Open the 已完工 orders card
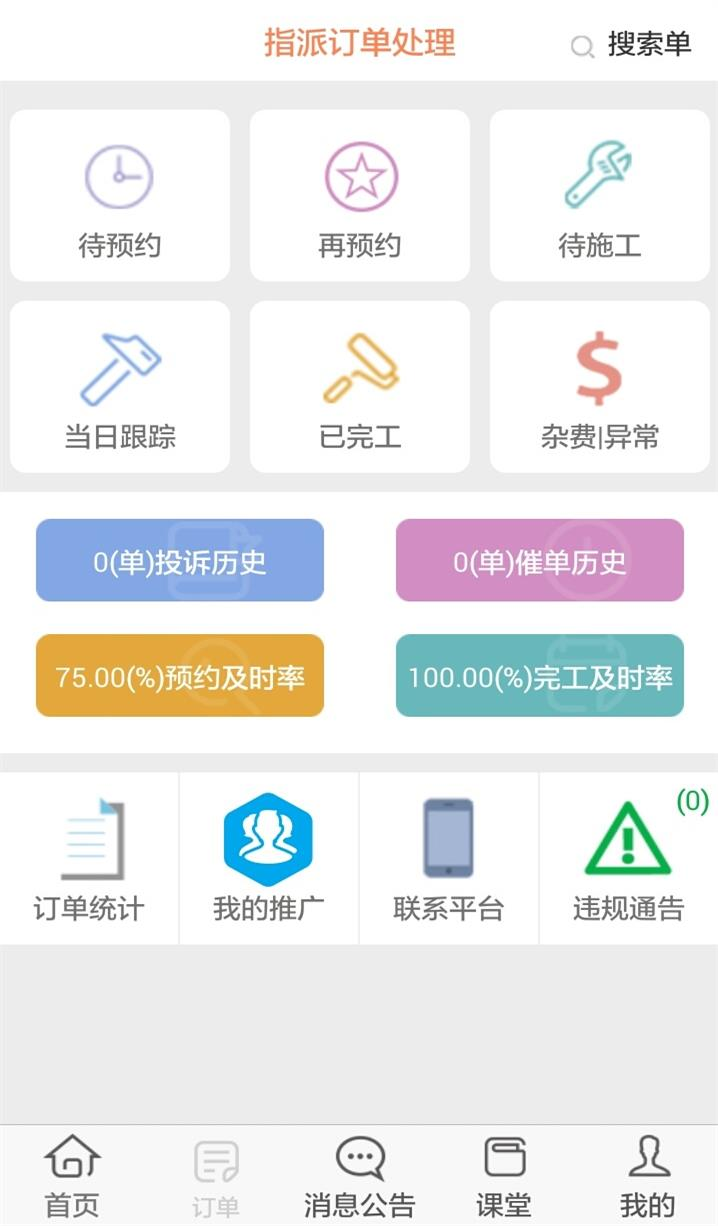Viewport: 718px width, 1226px height. [x=360, y=388]
